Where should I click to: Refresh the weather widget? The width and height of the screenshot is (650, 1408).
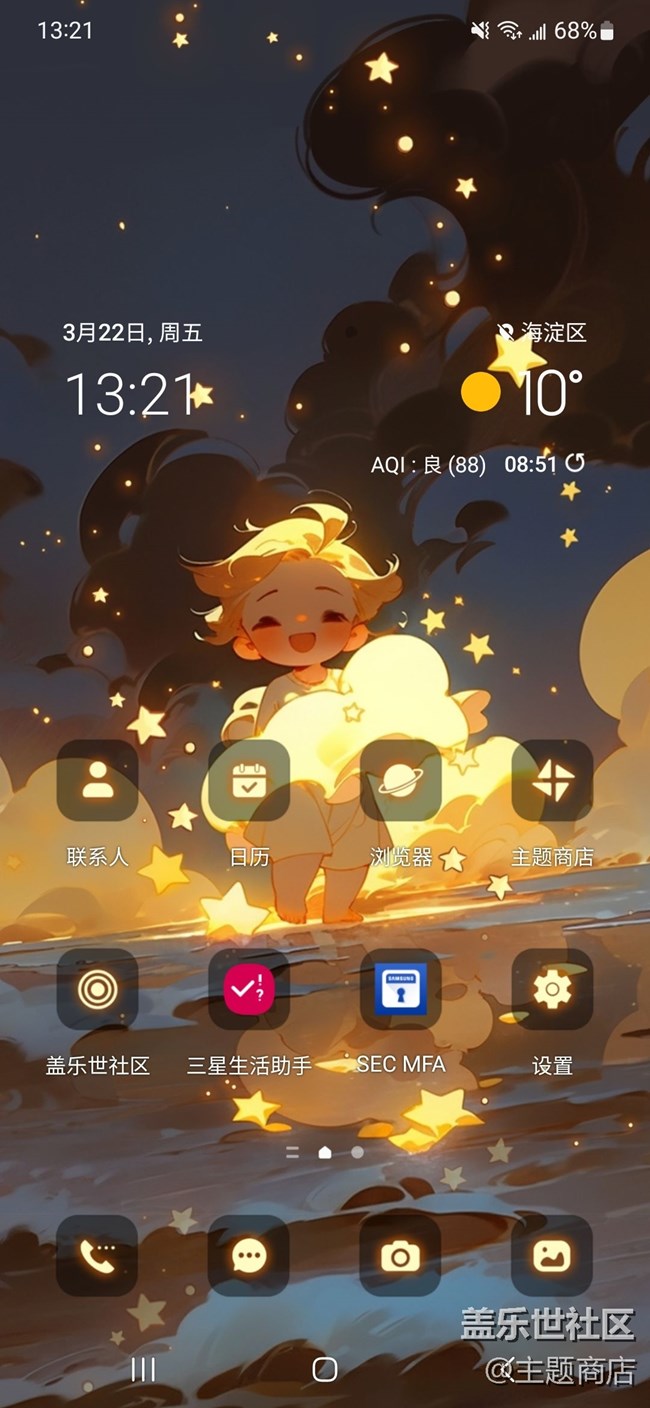[575, 464]
